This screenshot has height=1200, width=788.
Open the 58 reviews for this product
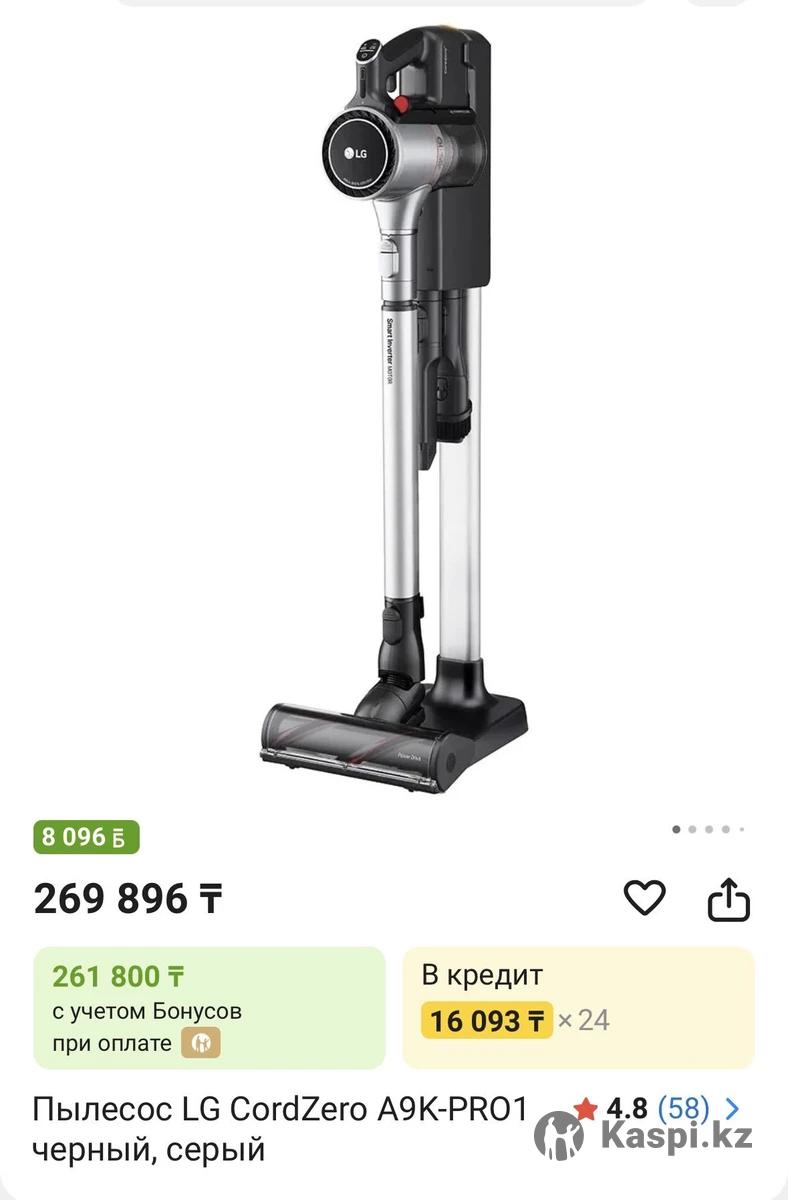[x=684, y=1108]
